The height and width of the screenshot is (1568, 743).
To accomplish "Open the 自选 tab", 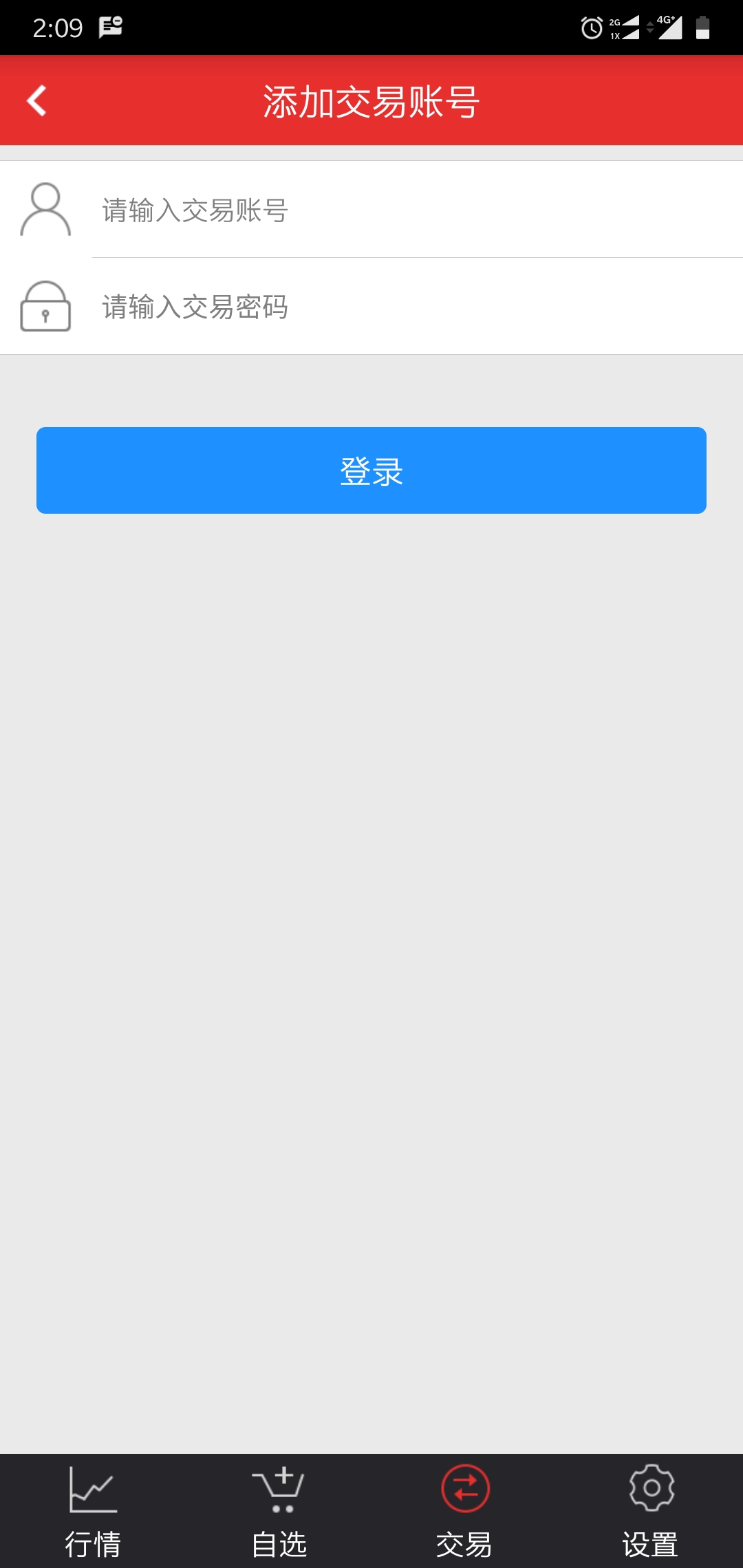I will tap(279, 1511).
